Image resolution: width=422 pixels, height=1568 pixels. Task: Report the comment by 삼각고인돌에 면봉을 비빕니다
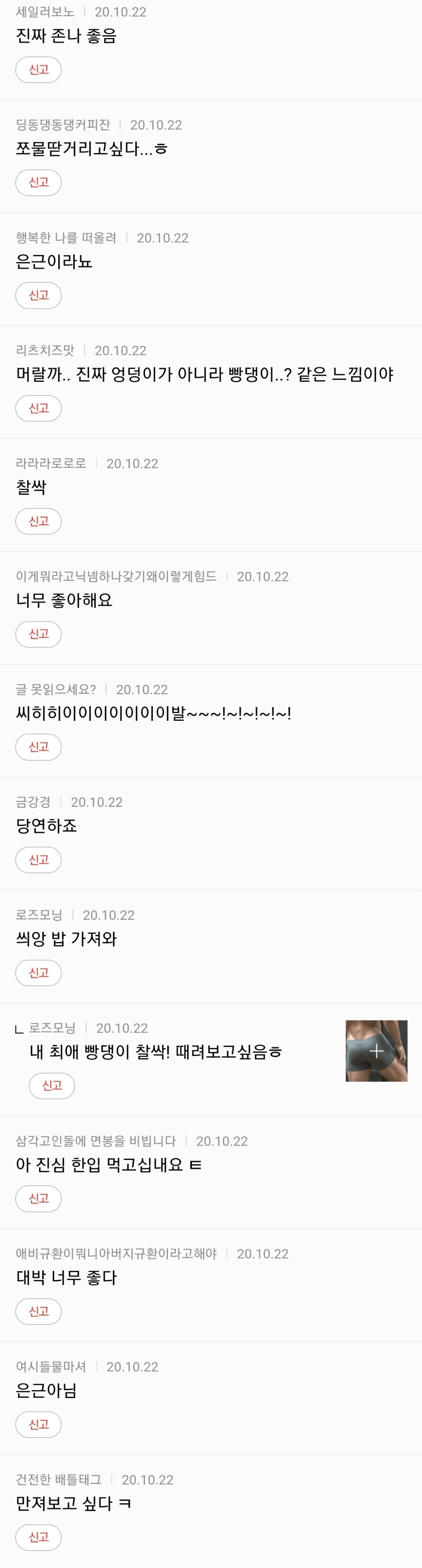[x=38, y=1199]
